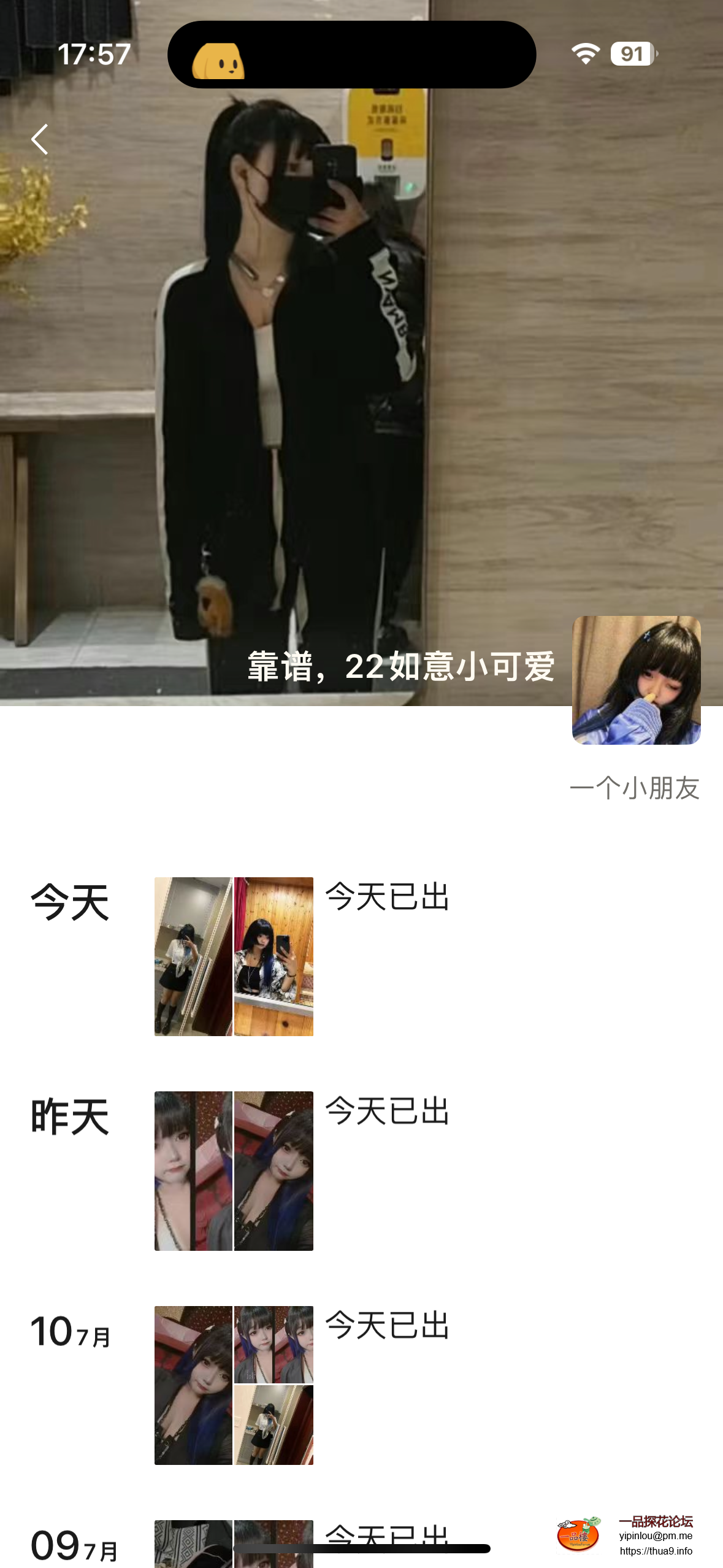Open the profile avatar photo

click(636, 680)
